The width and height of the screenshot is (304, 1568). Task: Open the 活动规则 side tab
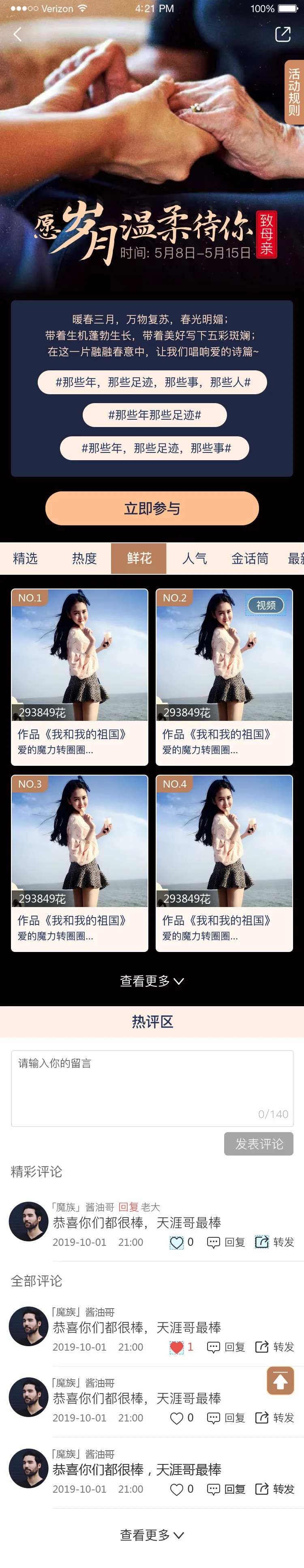click(x=293, y=92)
